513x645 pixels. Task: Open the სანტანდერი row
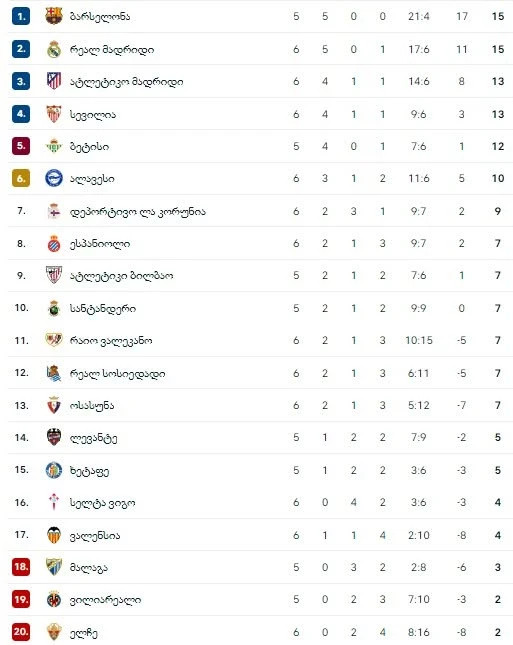pos(260,308)
